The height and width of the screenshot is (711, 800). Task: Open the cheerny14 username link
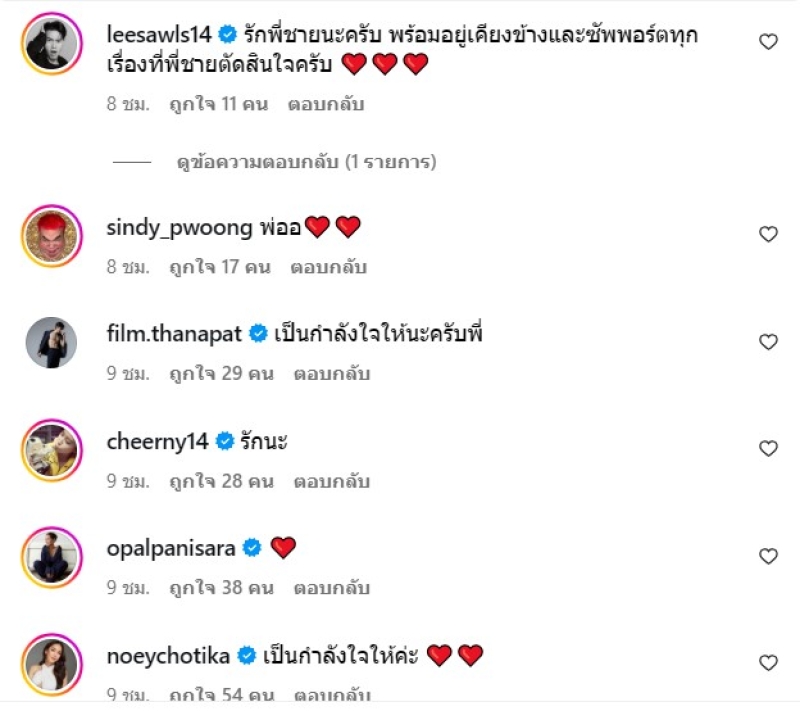click(159, 441)
